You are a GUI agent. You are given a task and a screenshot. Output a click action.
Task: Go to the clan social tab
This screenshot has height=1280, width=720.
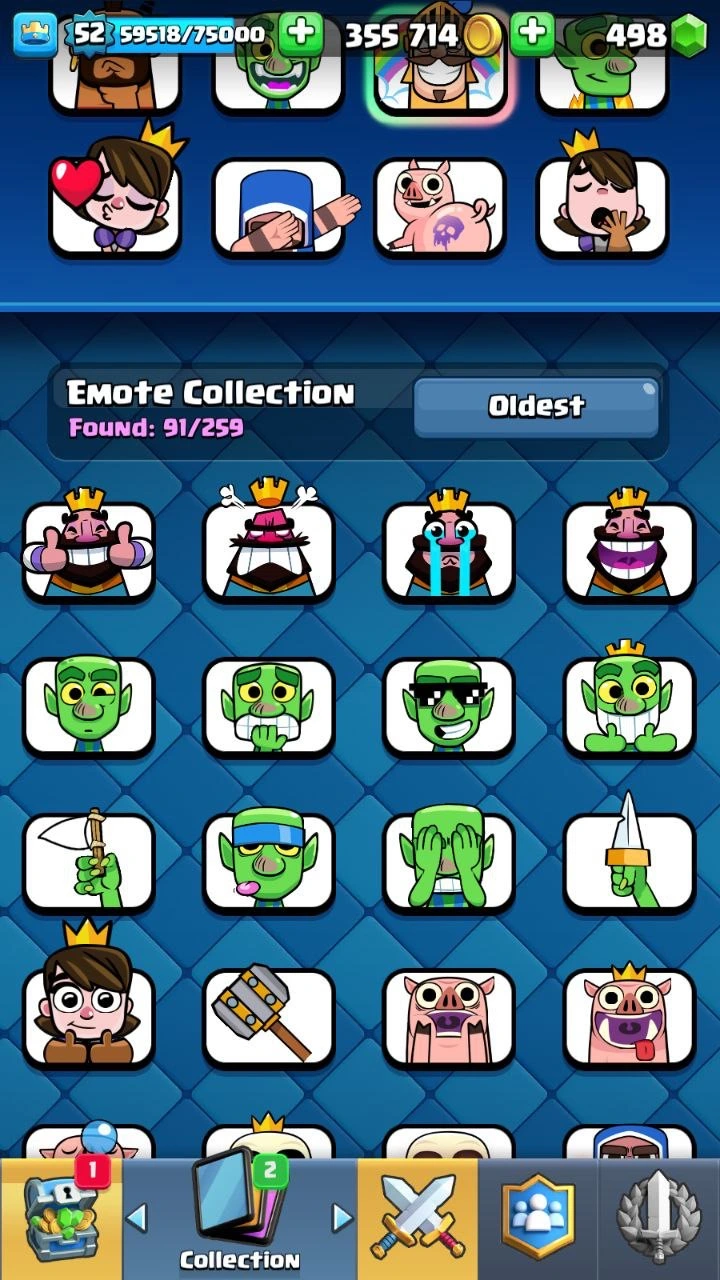pos(538,1218)
